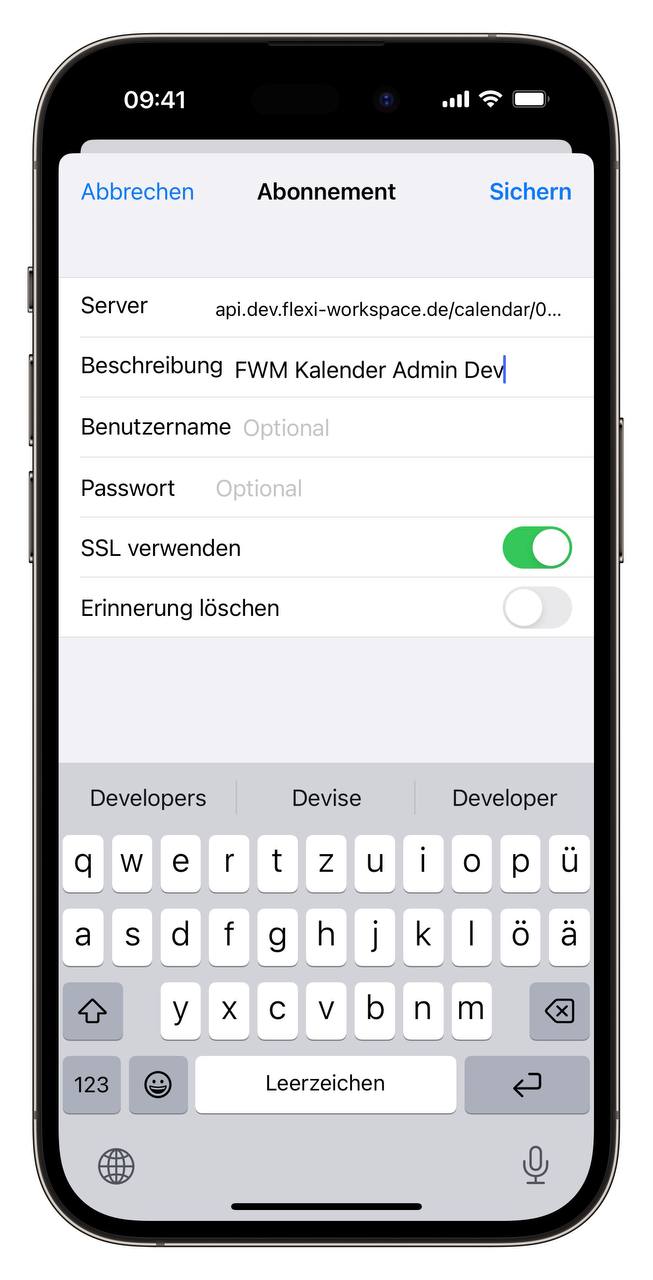This screenshot has width=653, height=1280.
Task: Tap the Beschreibung text field
Action: click(400, 370)
